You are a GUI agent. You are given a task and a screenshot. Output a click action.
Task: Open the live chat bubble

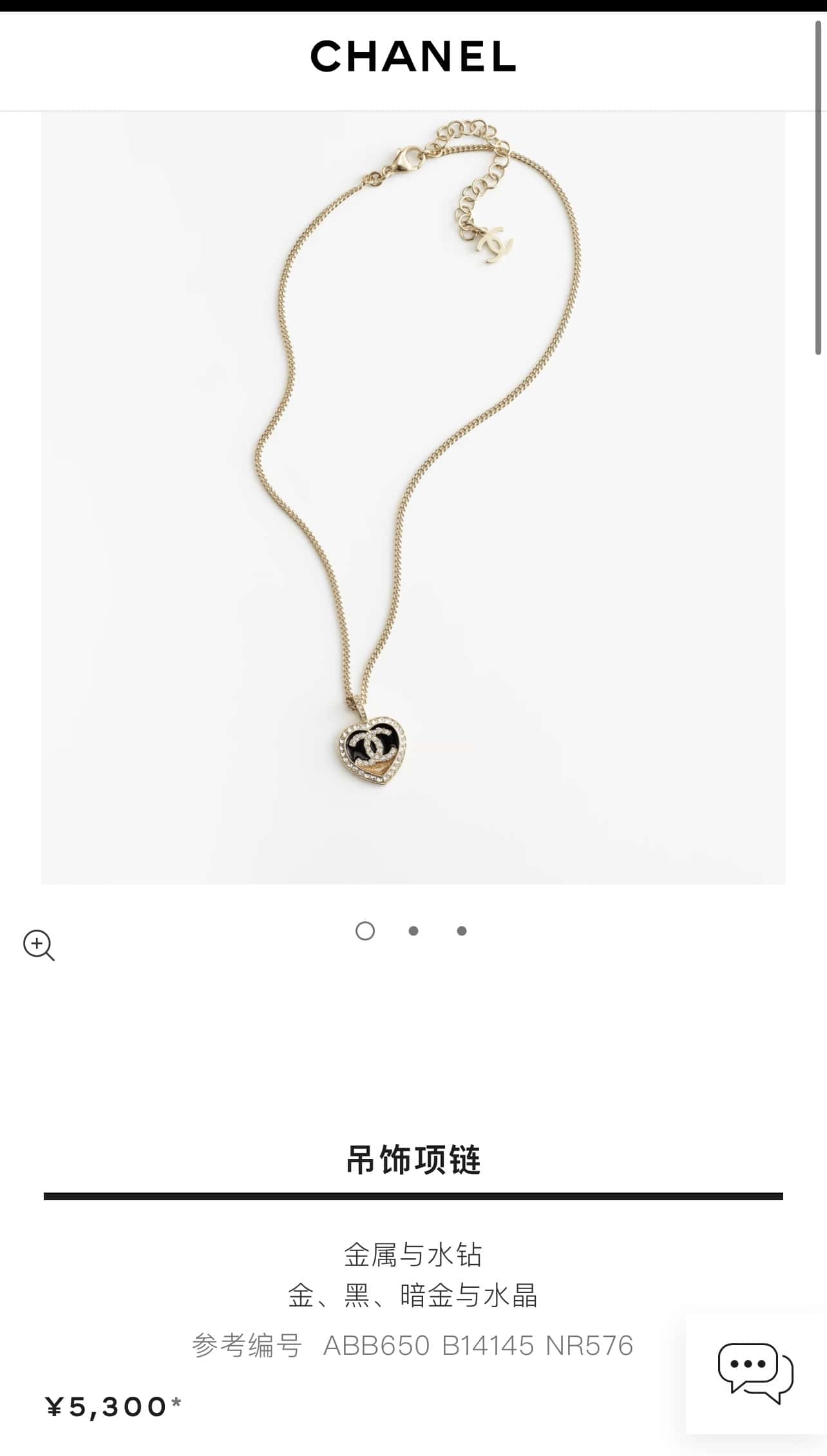point(755,1372)
